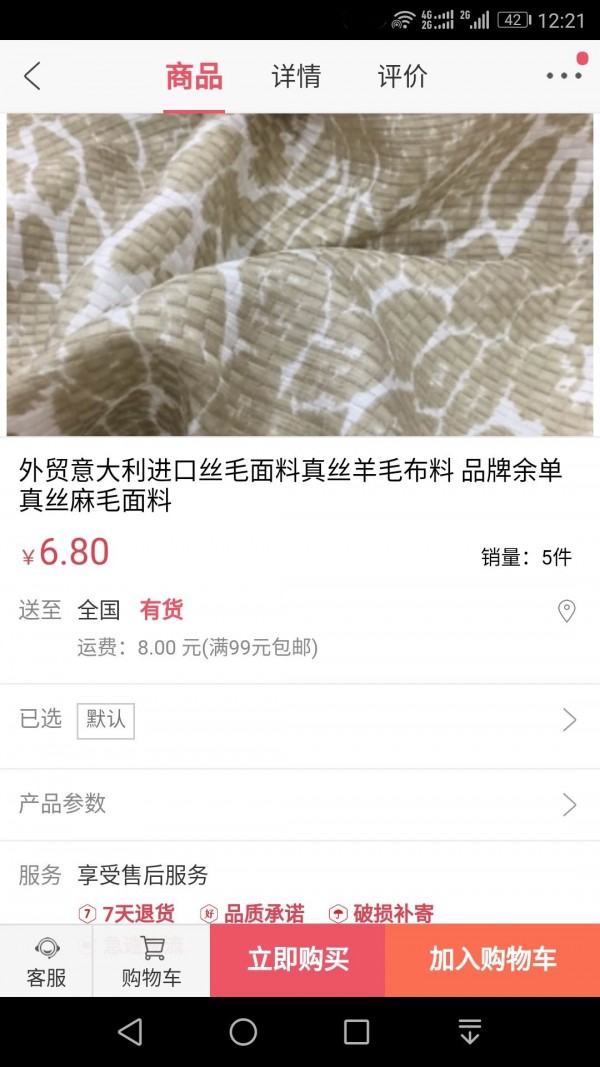Go back using the top-left arrow

(32, 76)
